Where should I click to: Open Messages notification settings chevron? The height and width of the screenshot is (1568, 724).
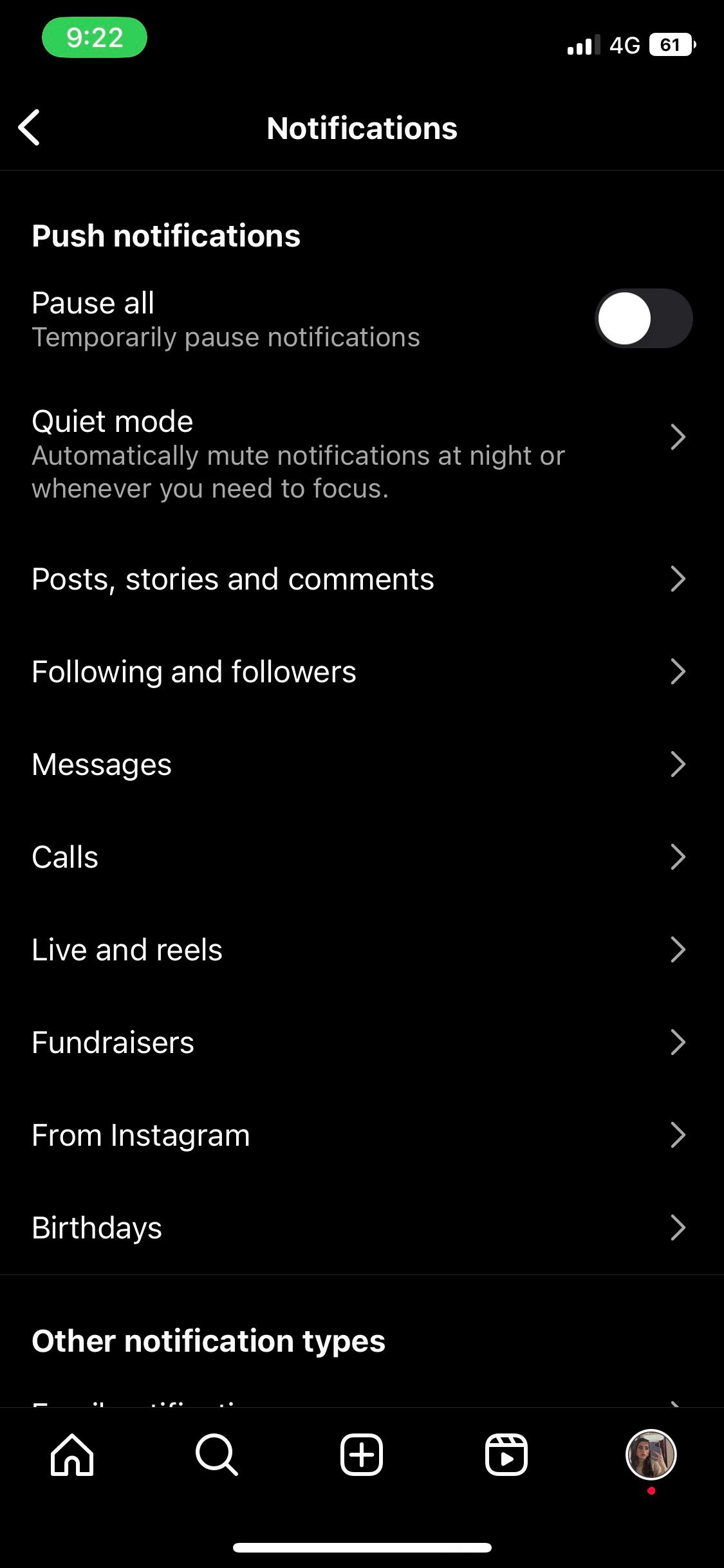click(679, 764)
